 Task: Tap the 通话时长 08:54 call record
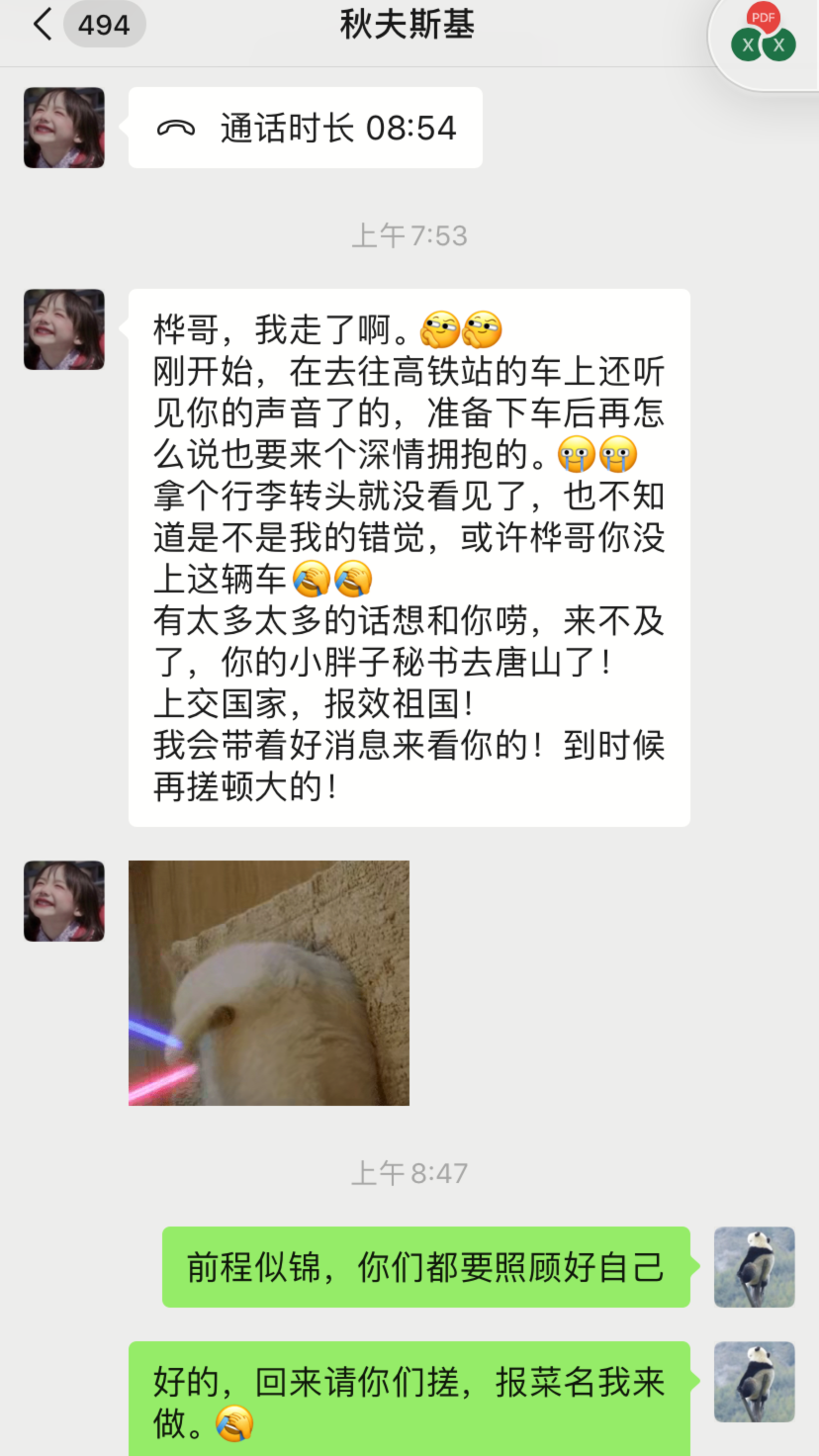pos(306,129)
